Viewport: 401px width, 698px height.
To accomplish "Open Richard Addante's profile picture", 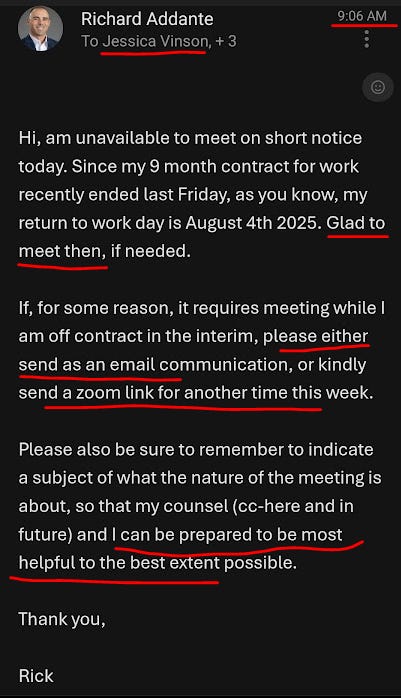I will 40,30.
